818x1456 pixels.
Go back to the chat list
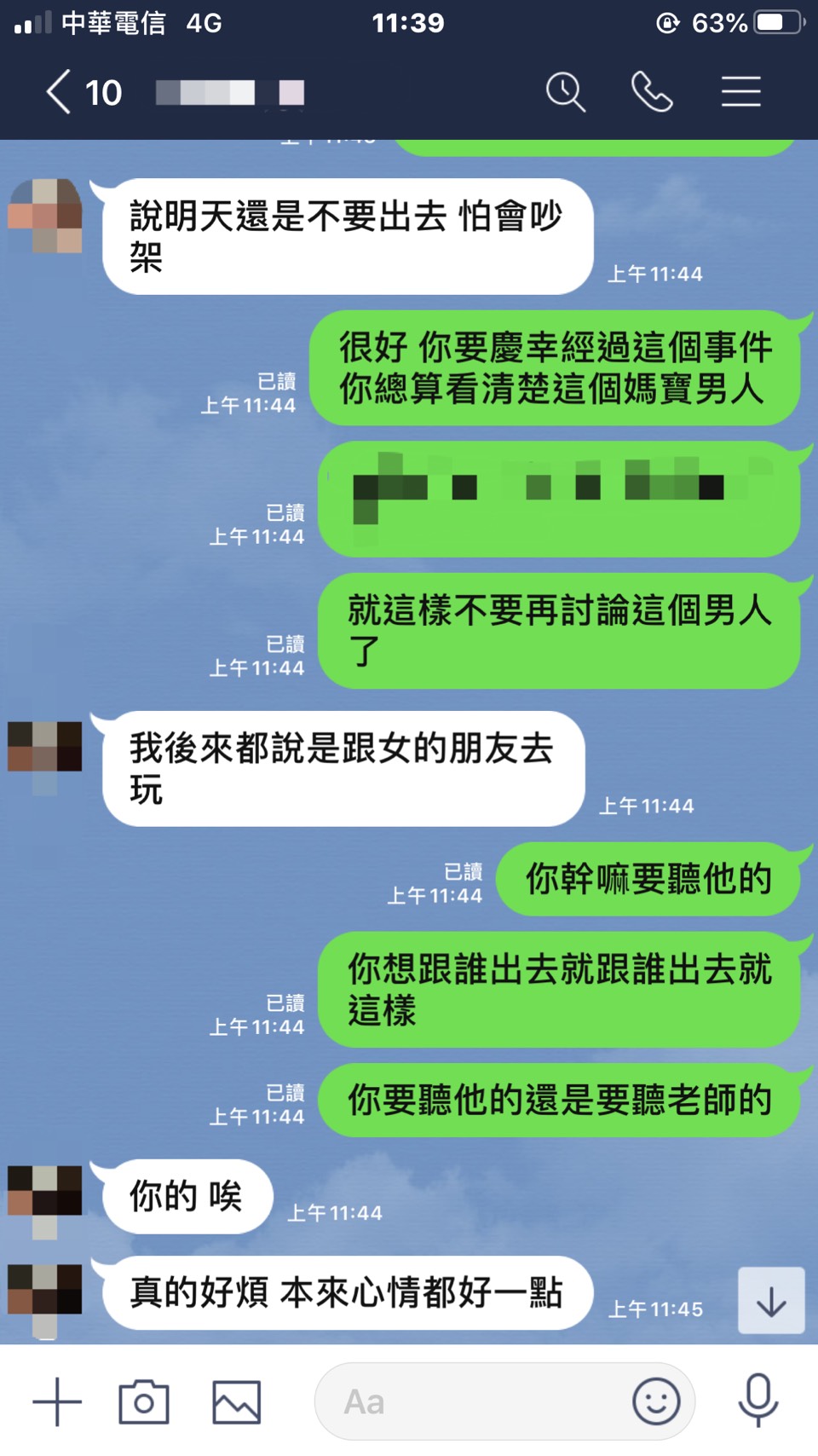coord(58,92)
